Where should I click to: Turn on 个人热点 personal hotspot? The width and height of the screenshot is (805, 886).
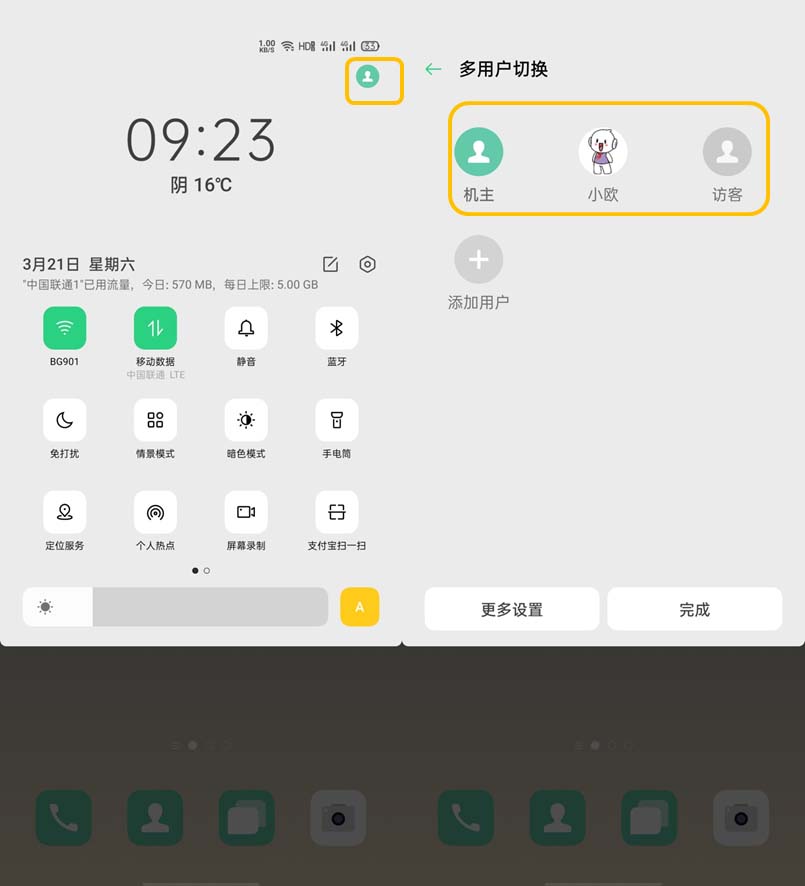pos(155,512)
